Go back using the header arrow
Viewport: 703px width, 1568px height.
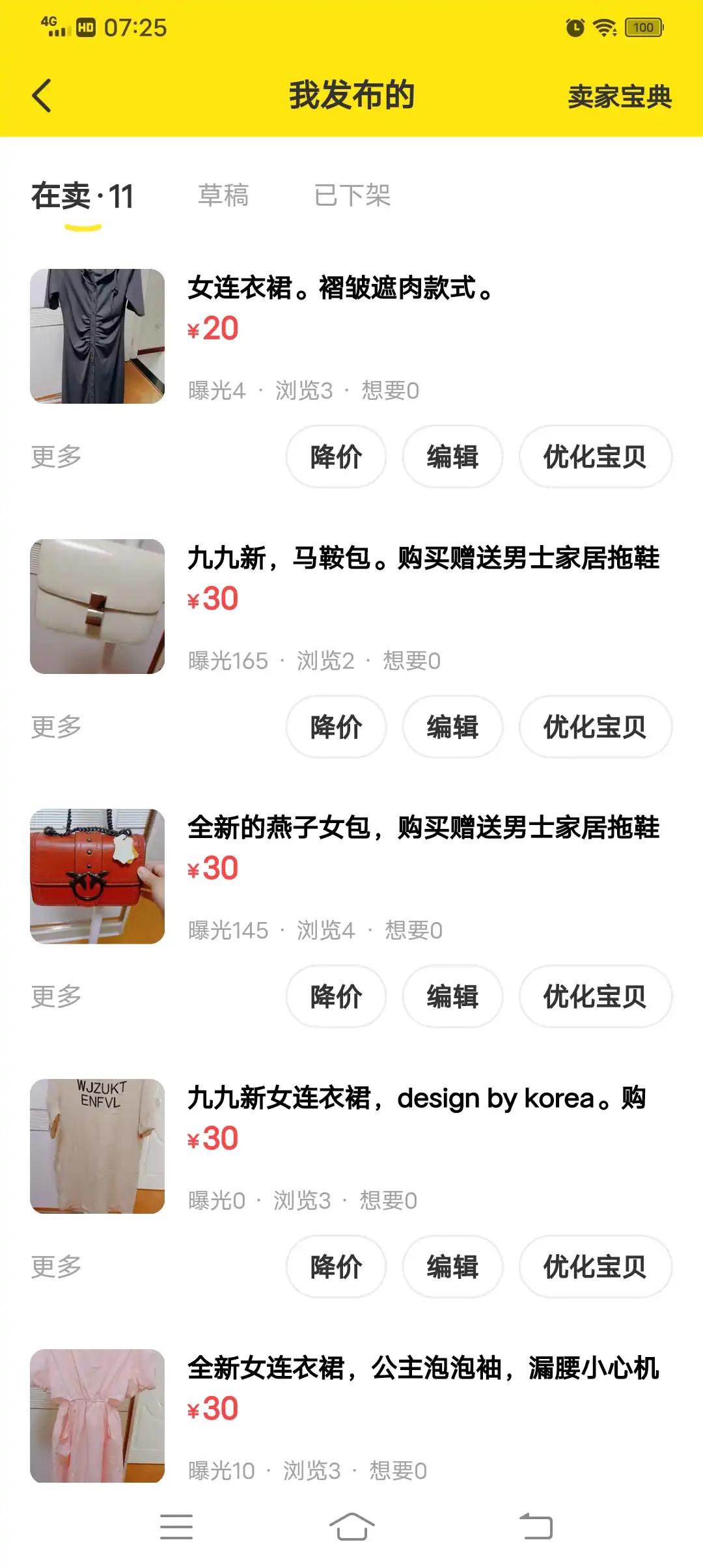(42, 96)
